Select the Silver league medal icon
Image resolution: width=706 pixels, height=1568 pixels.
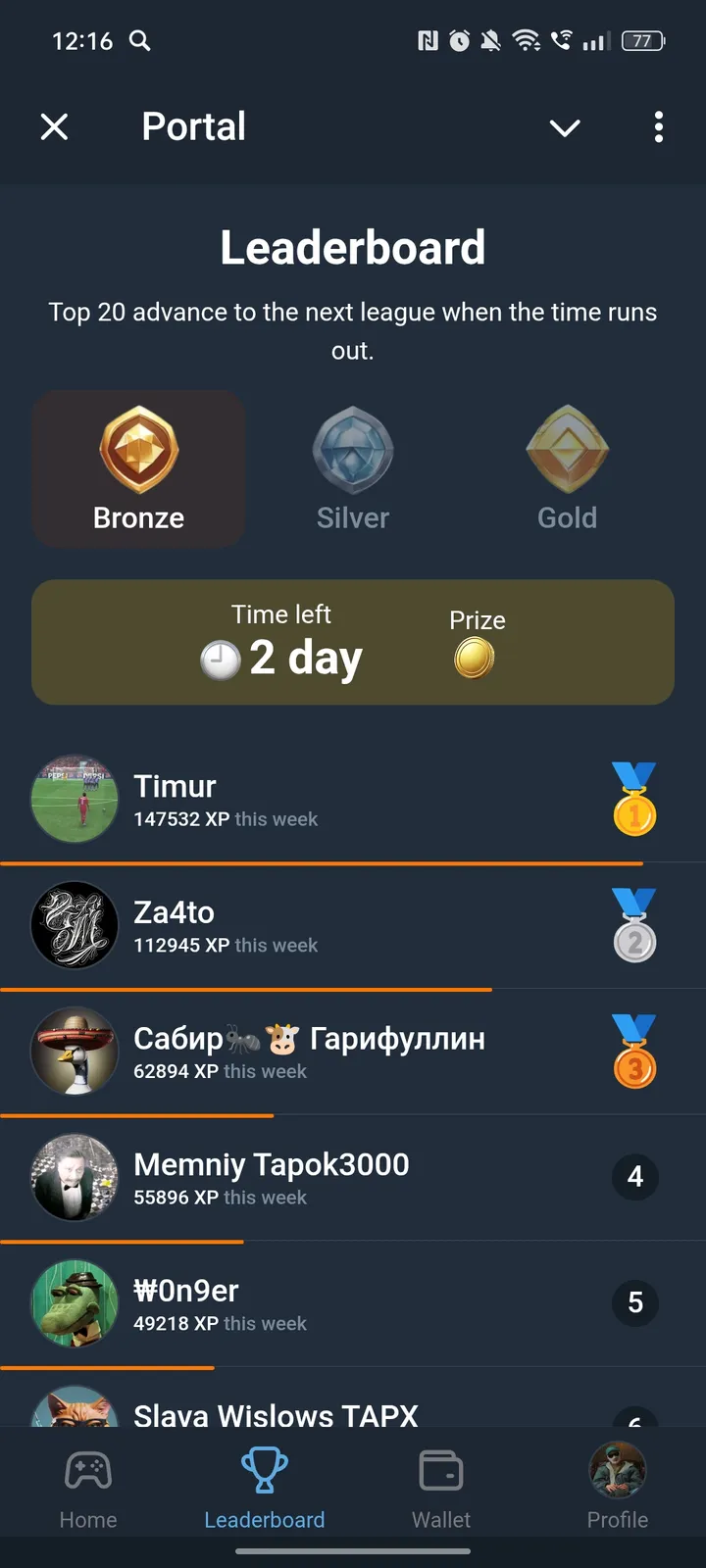352,451
